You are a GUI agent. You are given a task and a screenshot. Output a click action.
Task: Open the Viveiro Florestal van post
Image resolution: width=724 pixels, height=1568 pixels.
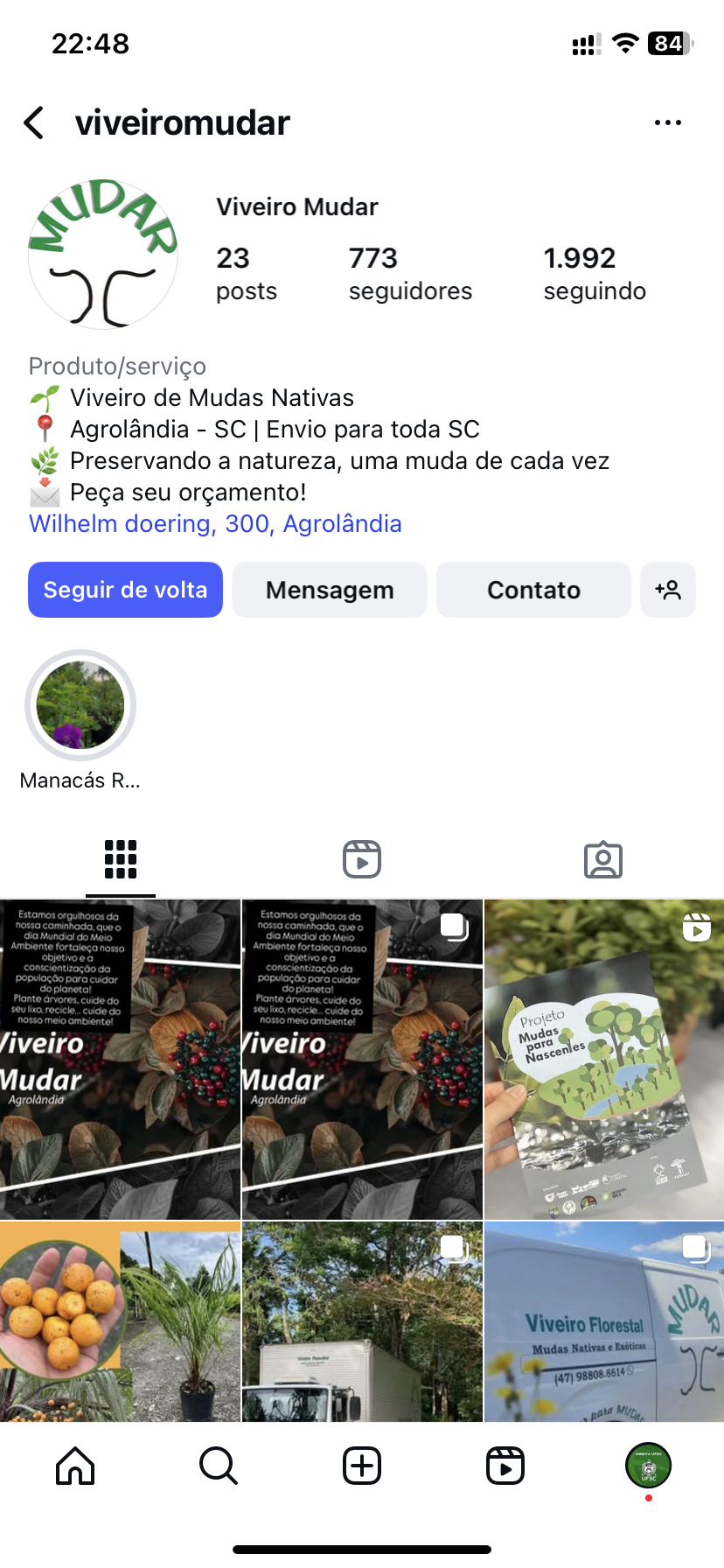click(604, 1321)
